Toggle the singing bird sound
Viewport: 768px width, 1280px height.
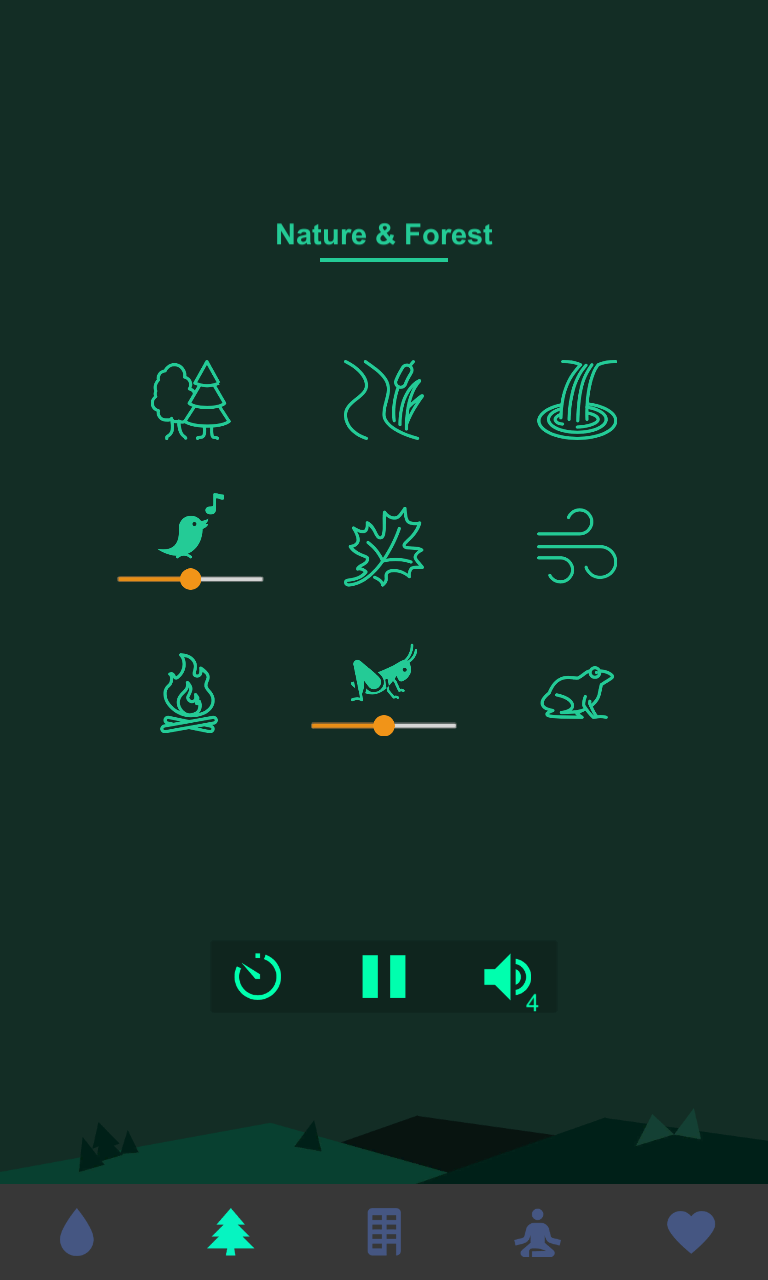coord(191,526)
